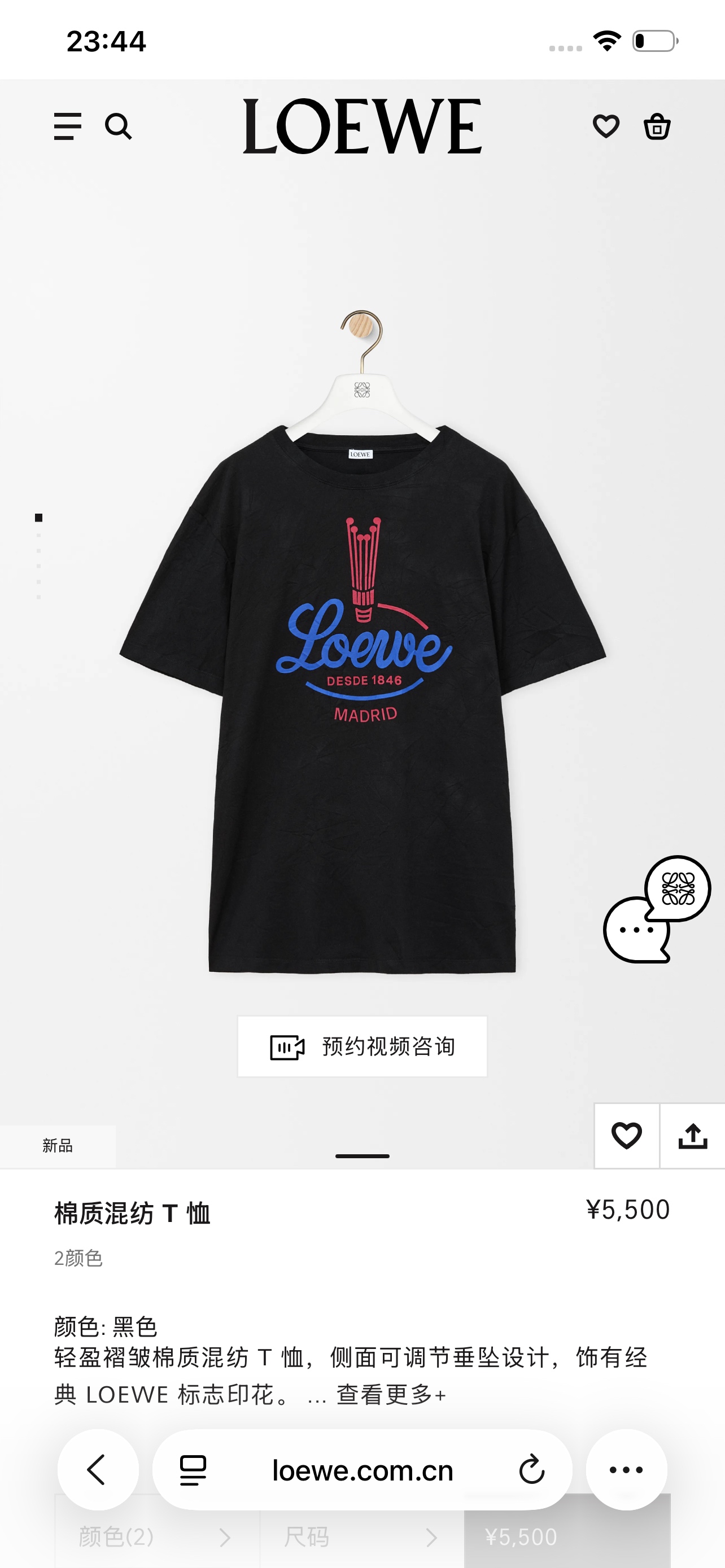The image size is (725, 1568).
Task: Open the shopping bag
Action: 657,126
